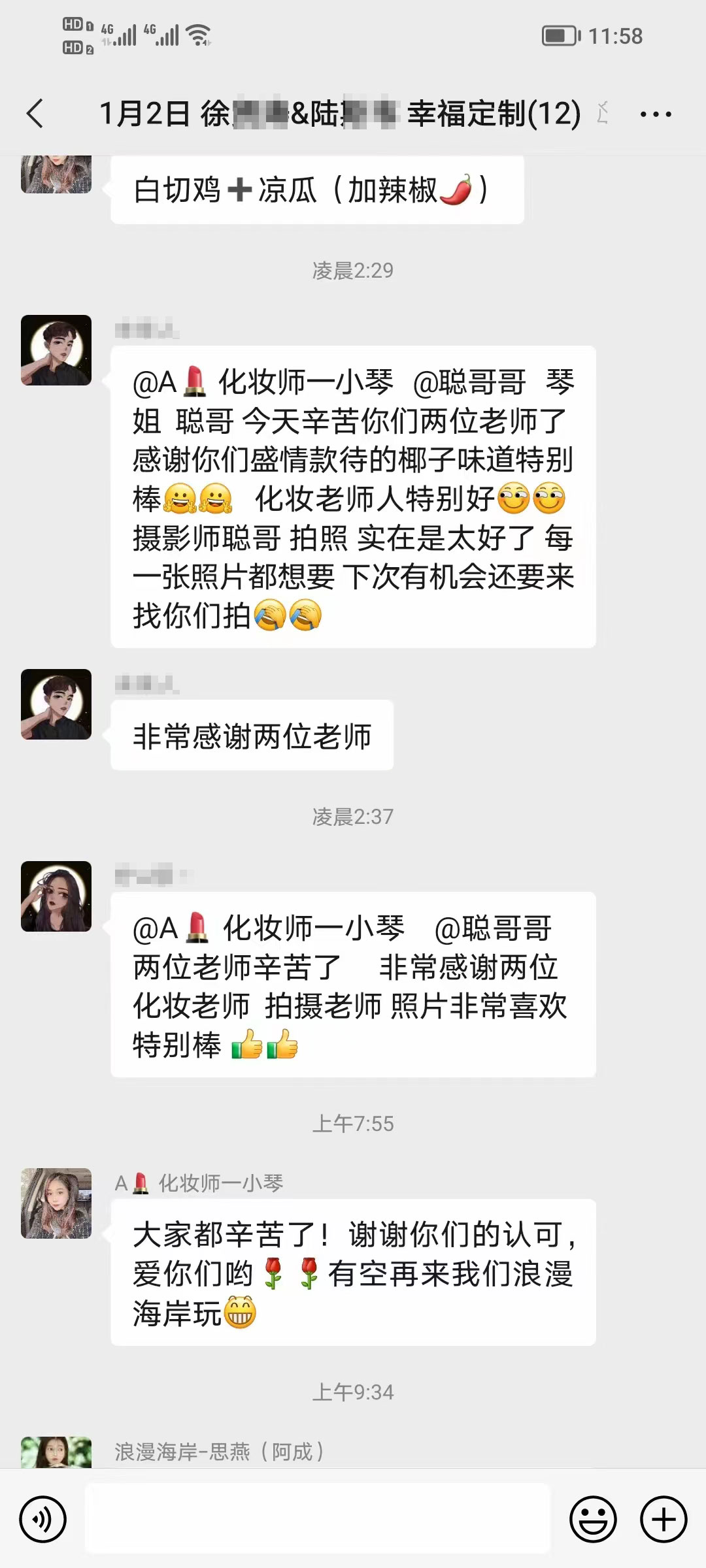View profile of sender of 非常感谢两位老师

point(56,704)
